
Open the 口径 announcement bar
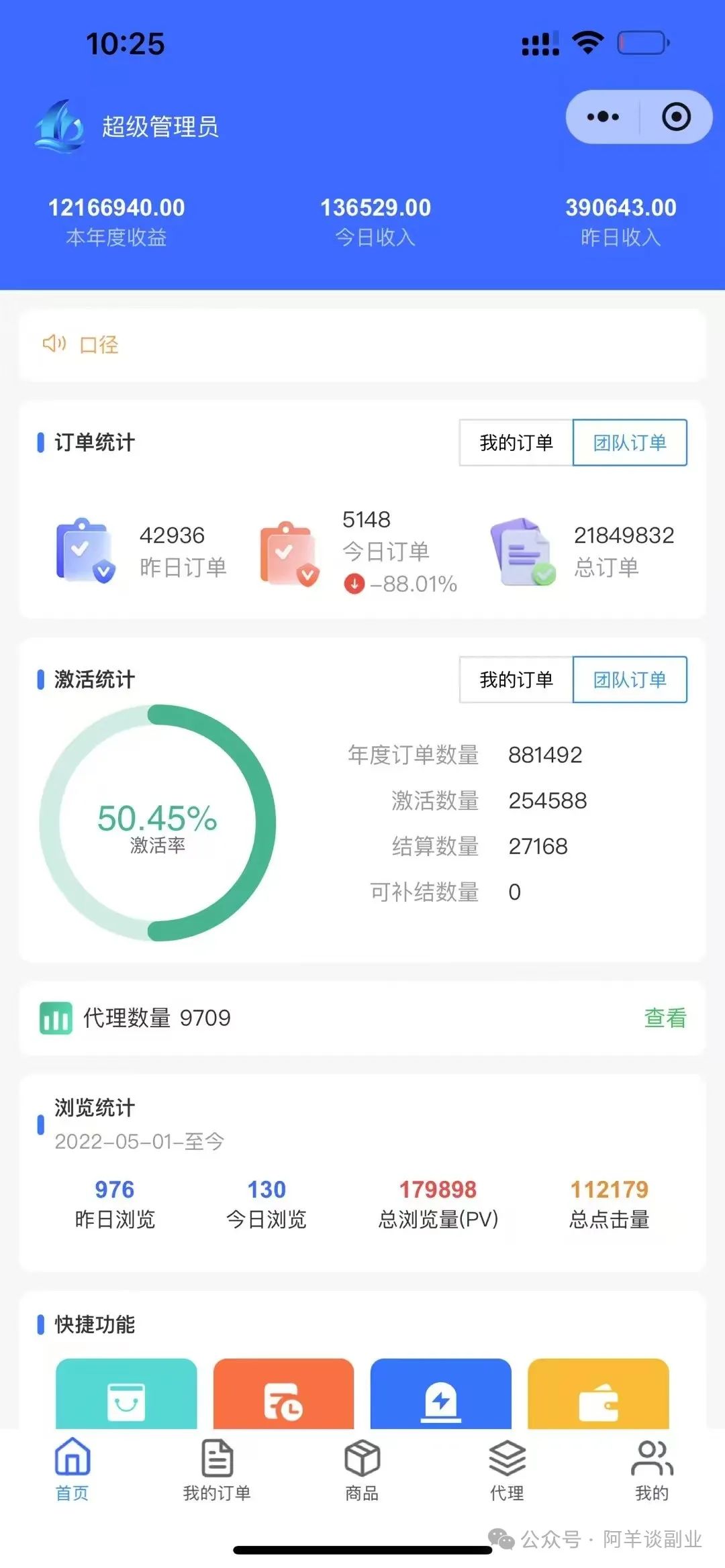point(362,345)
